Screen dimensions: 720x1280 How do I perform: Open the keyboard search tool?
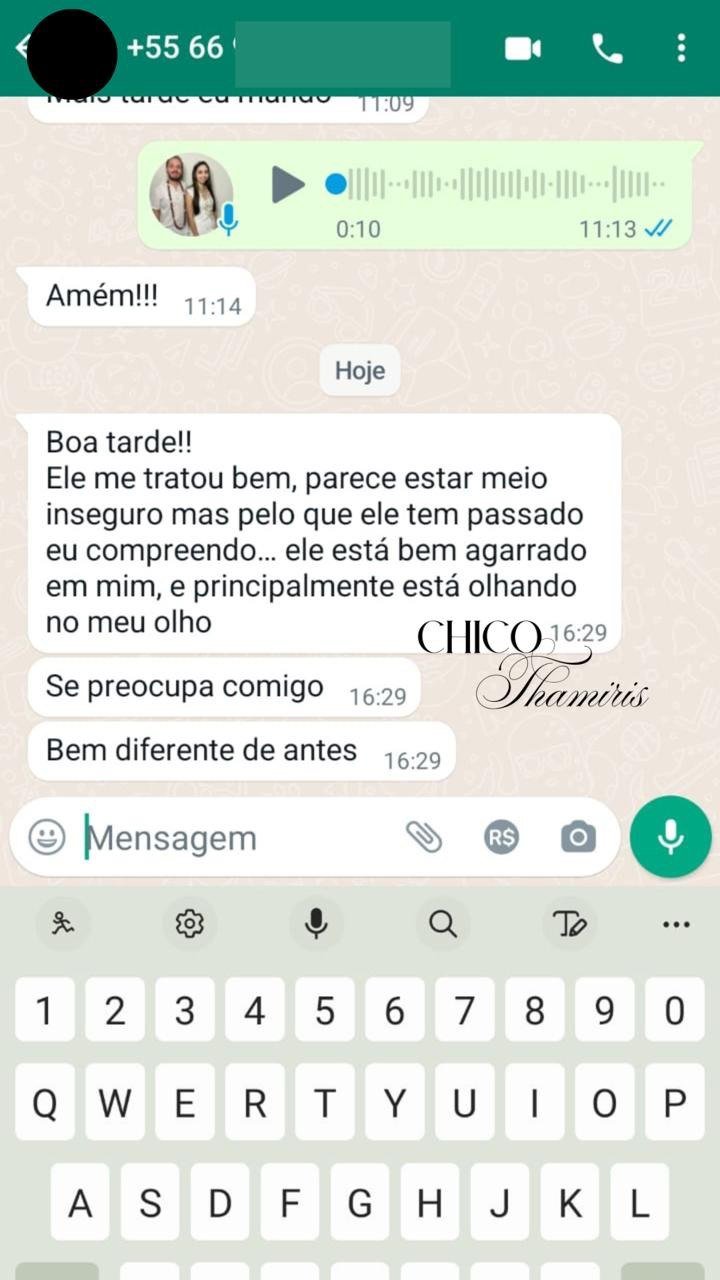click(x=443, y=924)
